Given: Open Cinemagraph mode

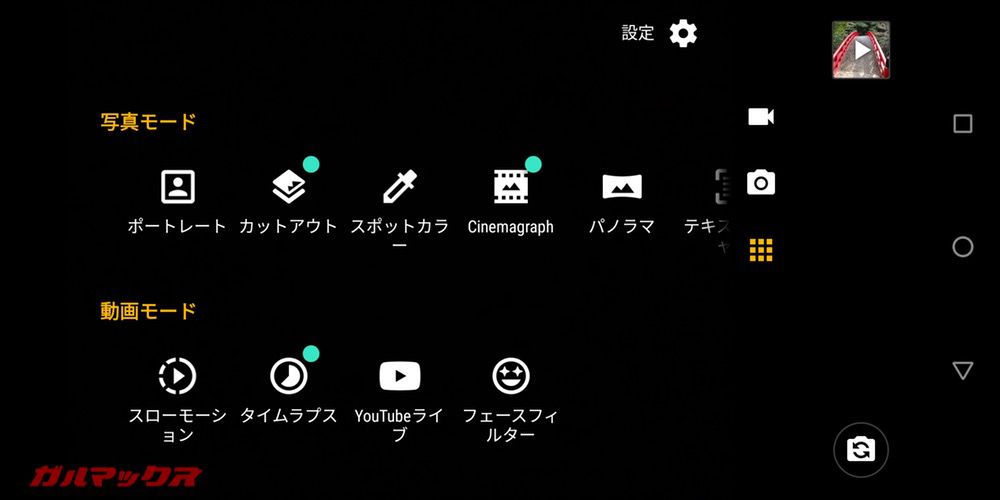Looking at the screenshot, I should click(510, 187).
